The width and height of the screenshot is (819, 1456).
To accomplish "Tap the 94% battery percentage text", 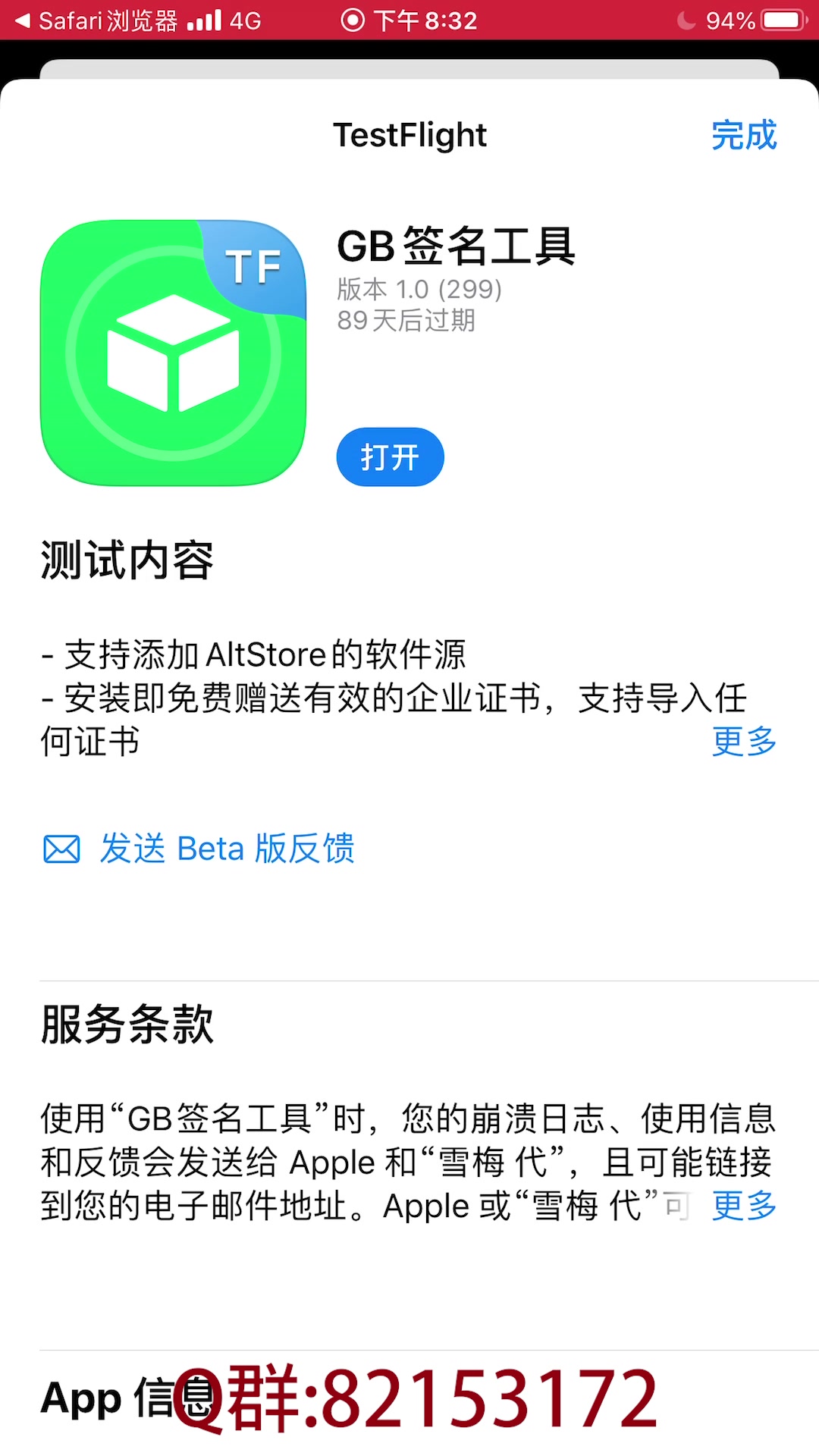I will pos(730,20).
